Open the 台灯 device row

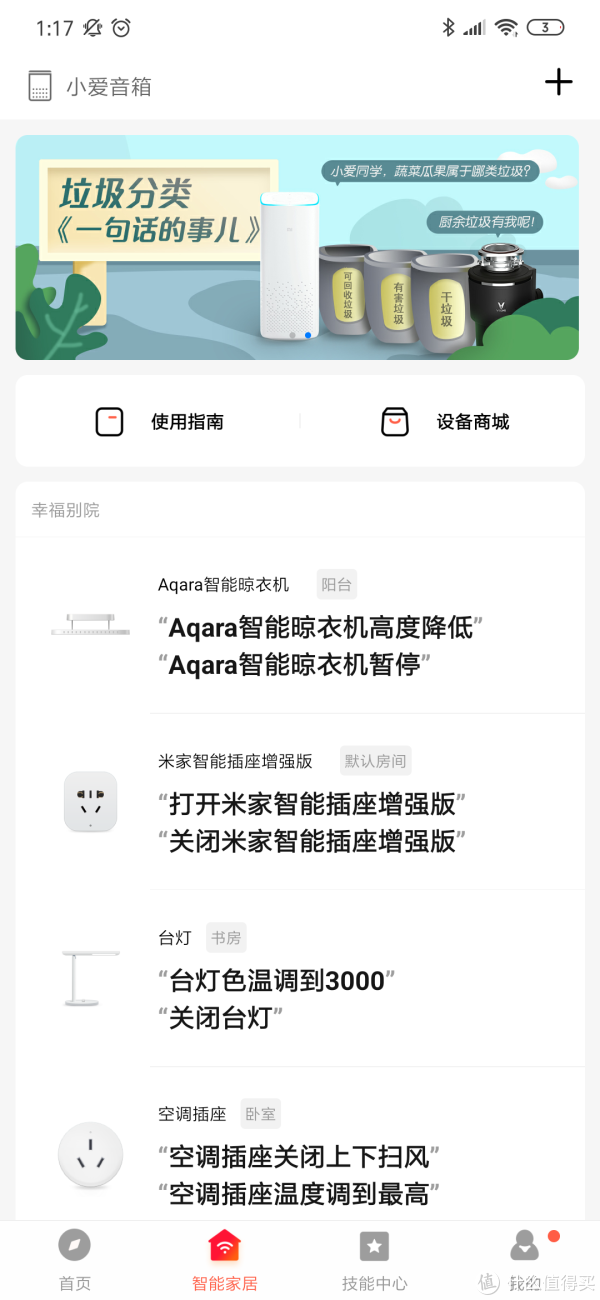[300, 979]
